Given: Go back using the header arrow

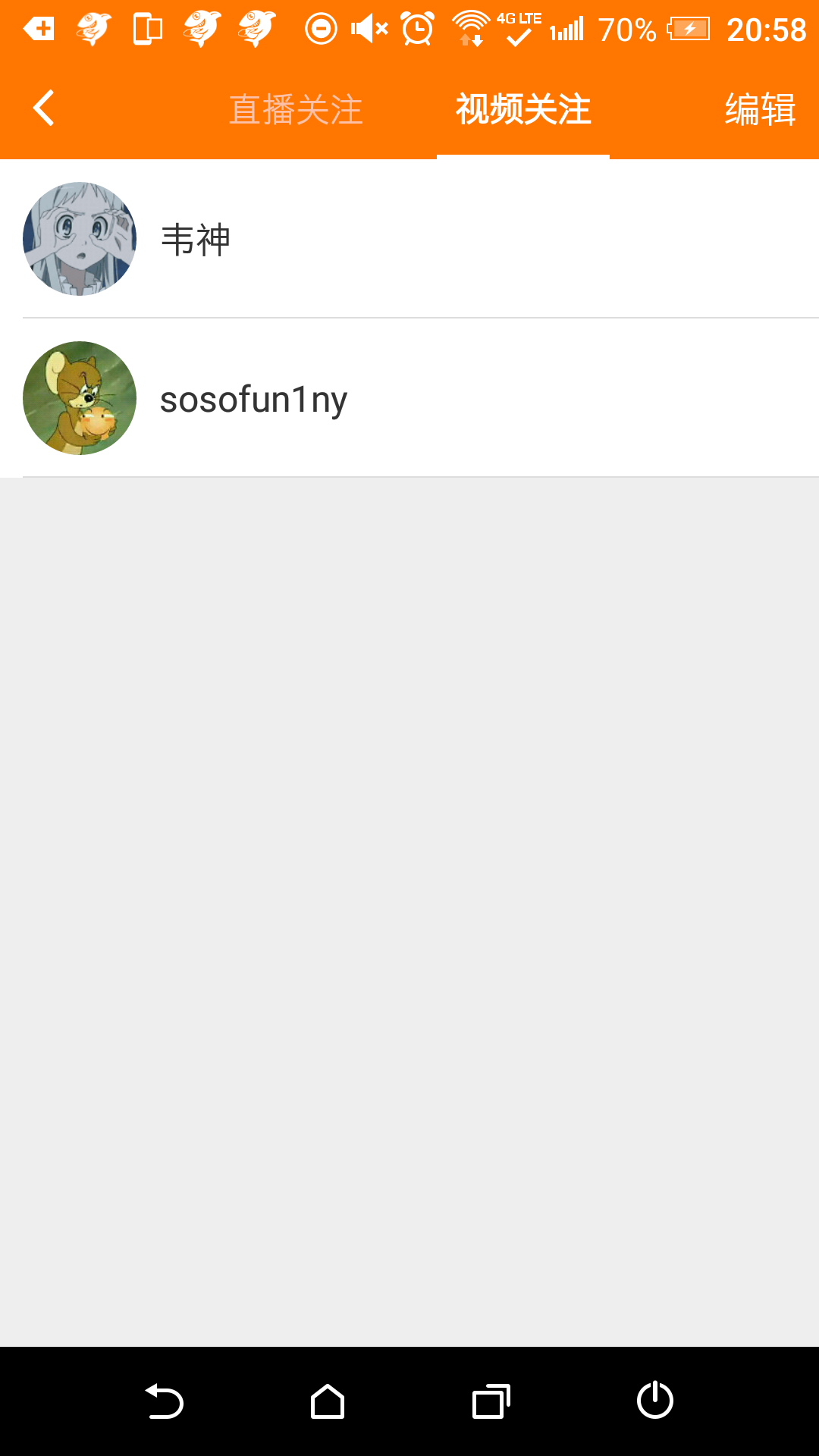Looking at the screenshot, I should click(44, 108).
